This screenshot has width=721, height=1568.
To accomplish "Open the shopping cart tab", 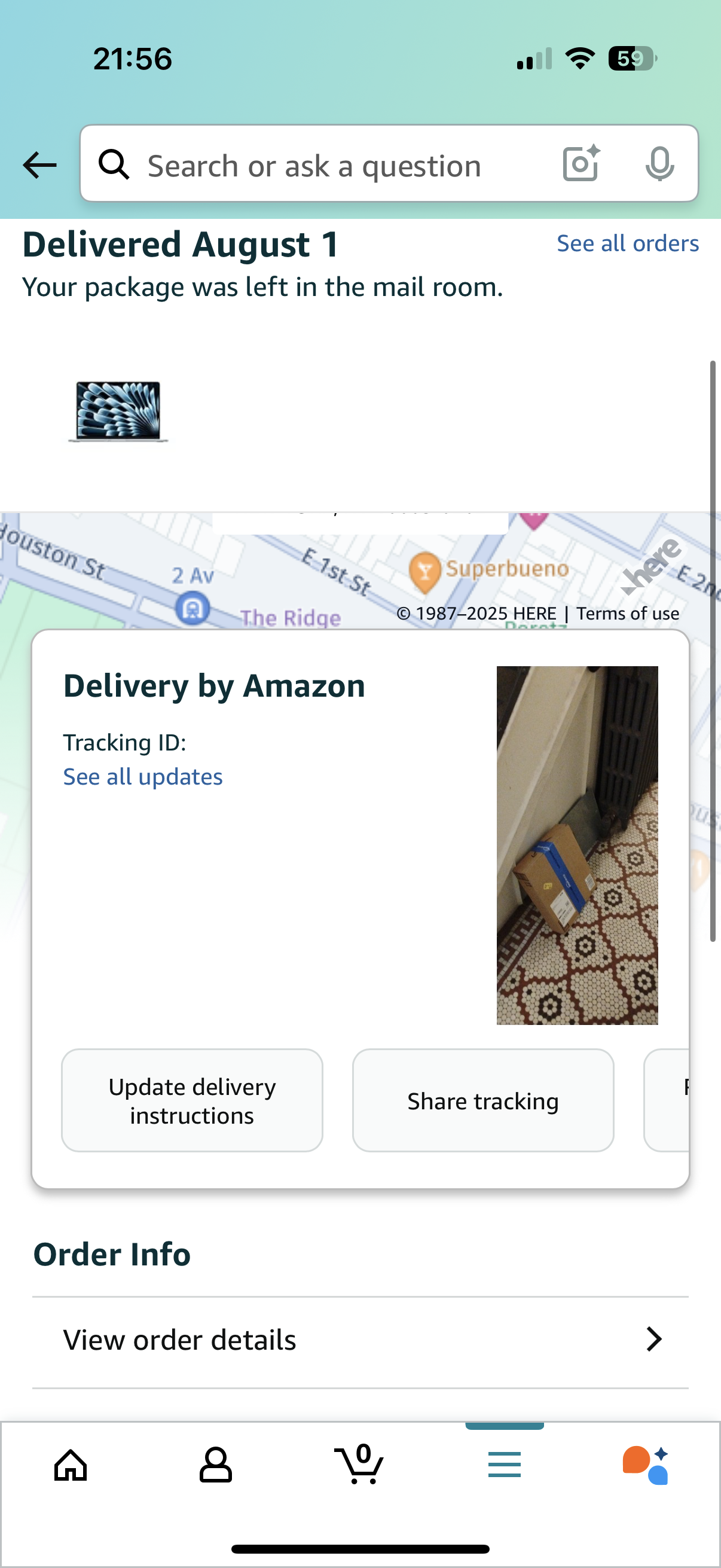I will click(360, 1465).
